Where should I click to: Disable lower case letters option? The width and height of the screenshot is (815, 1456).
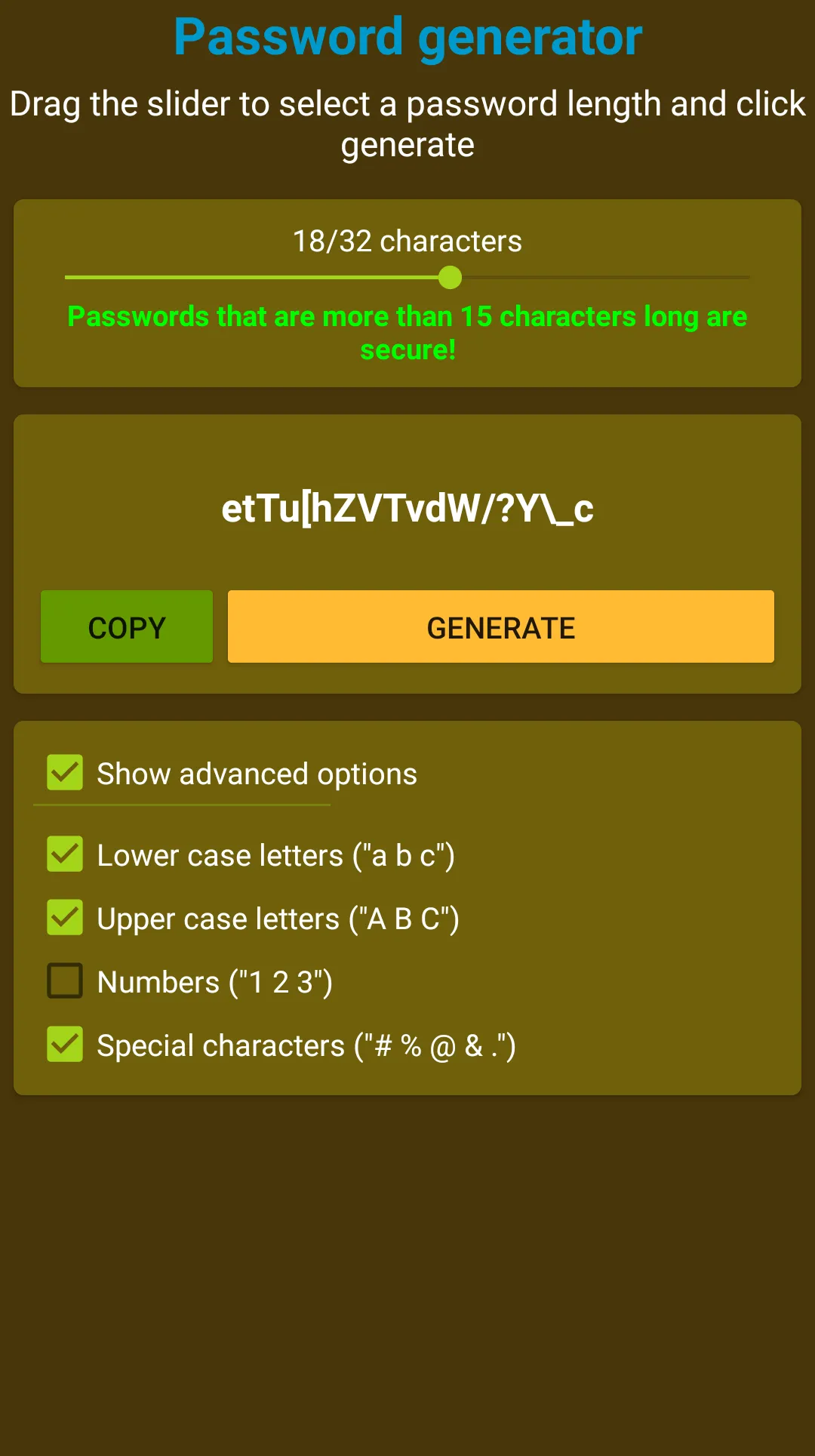click(x=65, y=854)
